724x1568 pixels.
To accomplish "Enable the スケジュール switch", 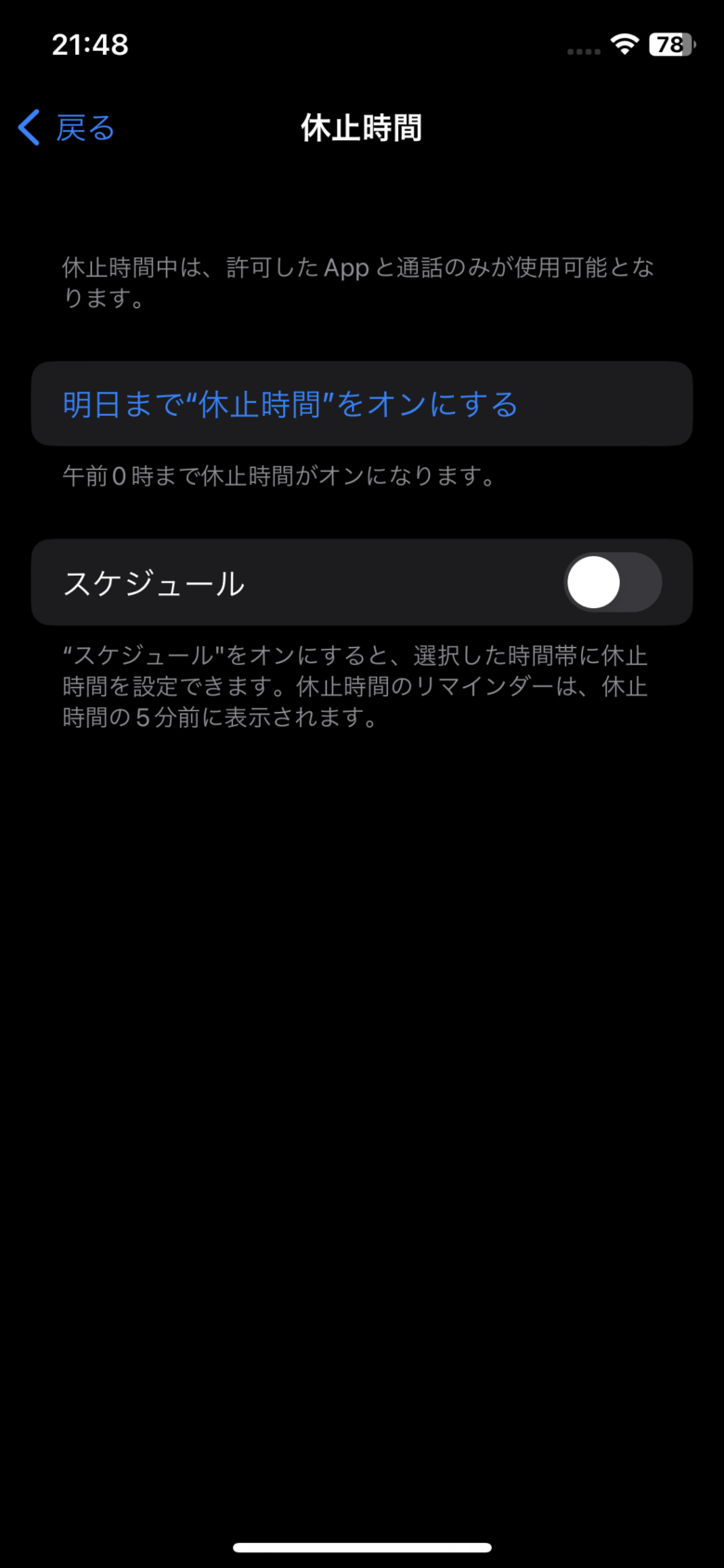I will coord(613,583).
